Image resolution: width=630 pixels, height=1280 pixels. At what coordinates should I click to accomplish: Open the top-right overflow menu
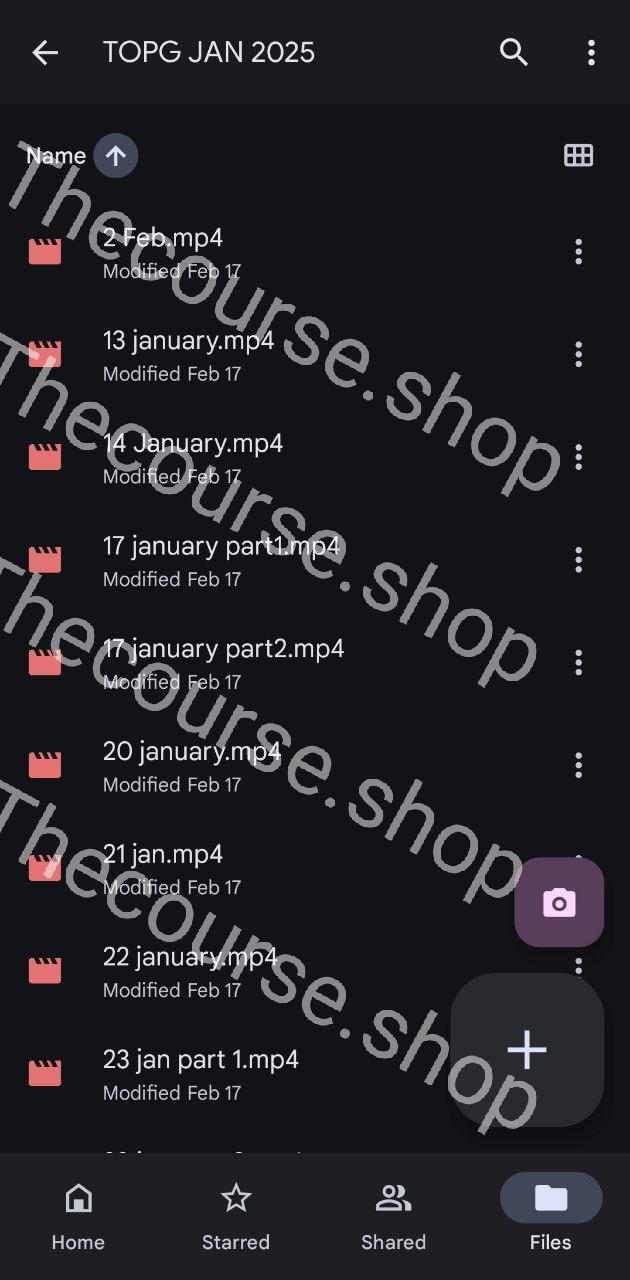tap(591, 53)
